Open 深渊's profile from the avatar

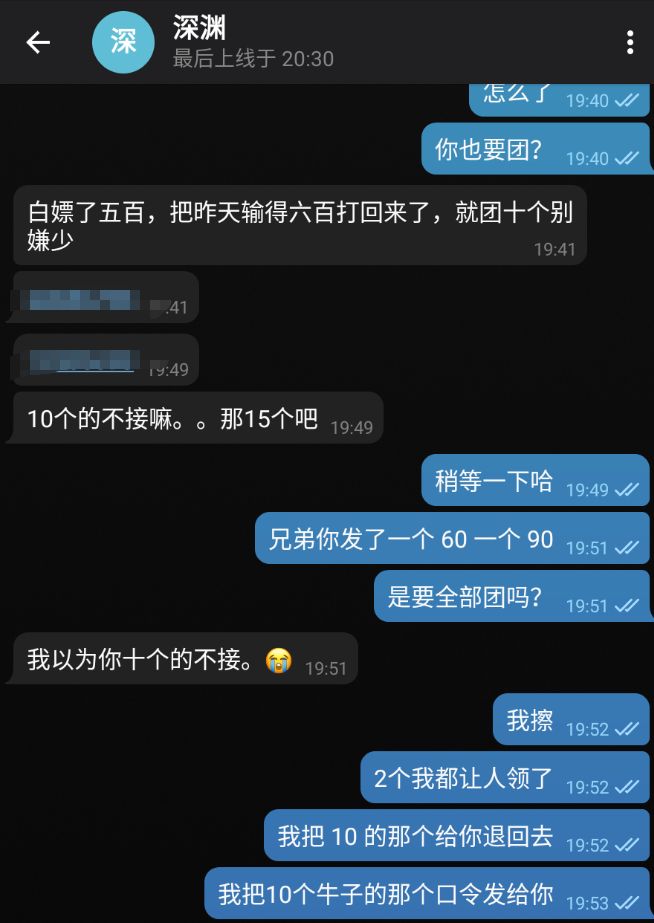tap(124, 42)
